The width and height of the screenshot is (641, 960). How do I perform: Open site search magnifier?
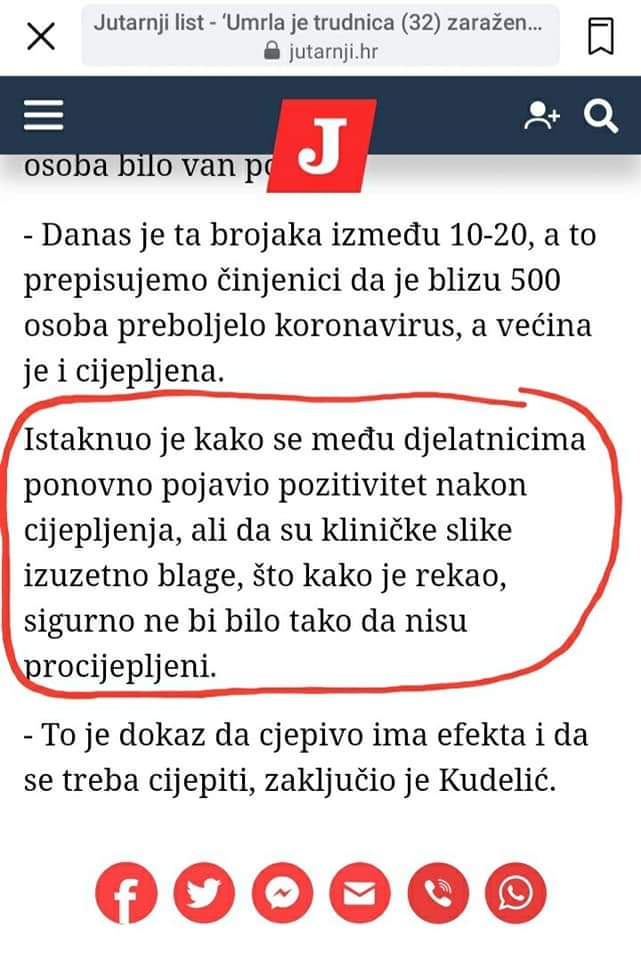tap(600, 118)
